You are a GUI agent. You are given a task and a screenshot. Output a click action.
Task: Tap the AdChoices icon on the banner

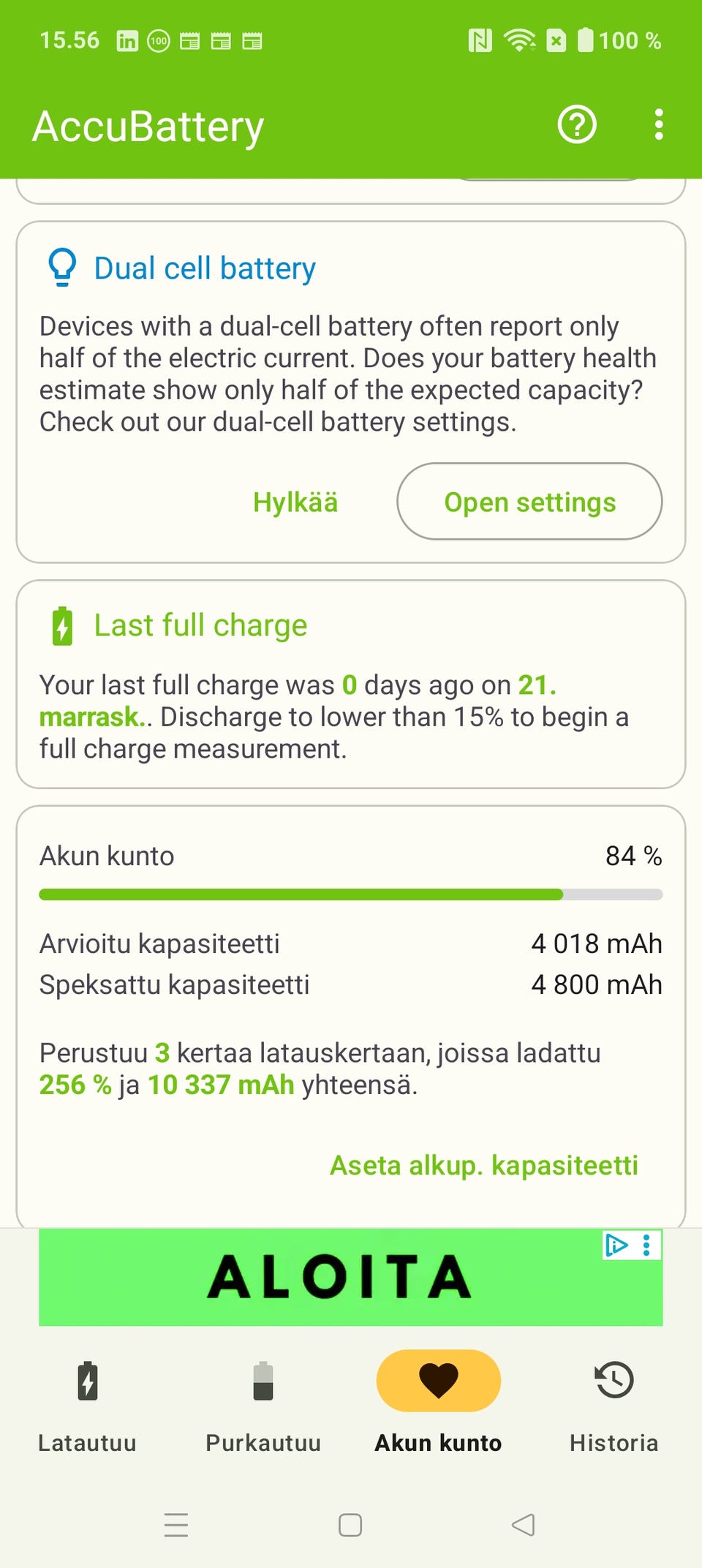pos(616,1245)
